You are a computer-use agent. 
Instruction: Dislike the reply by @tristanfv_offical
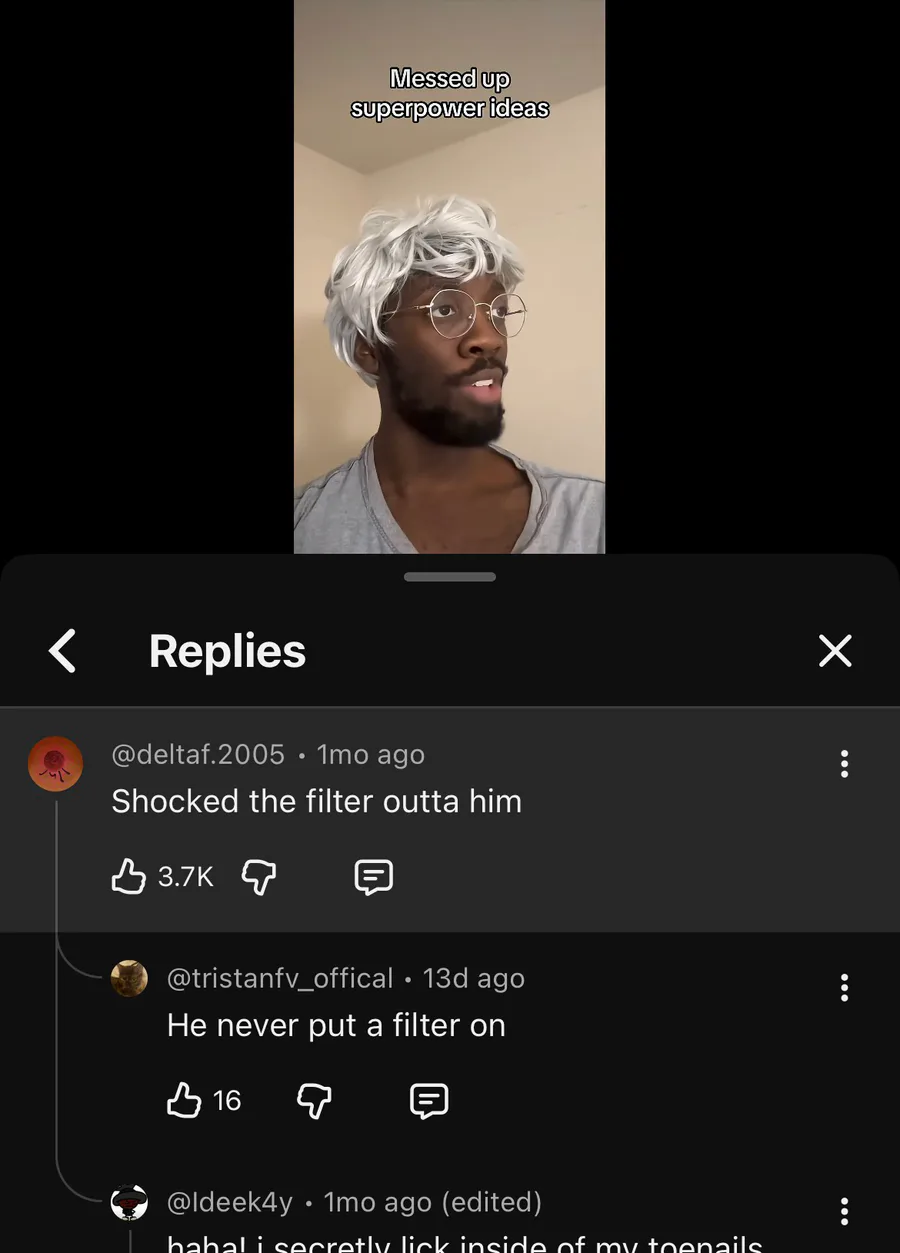(x=315, y=1101)
